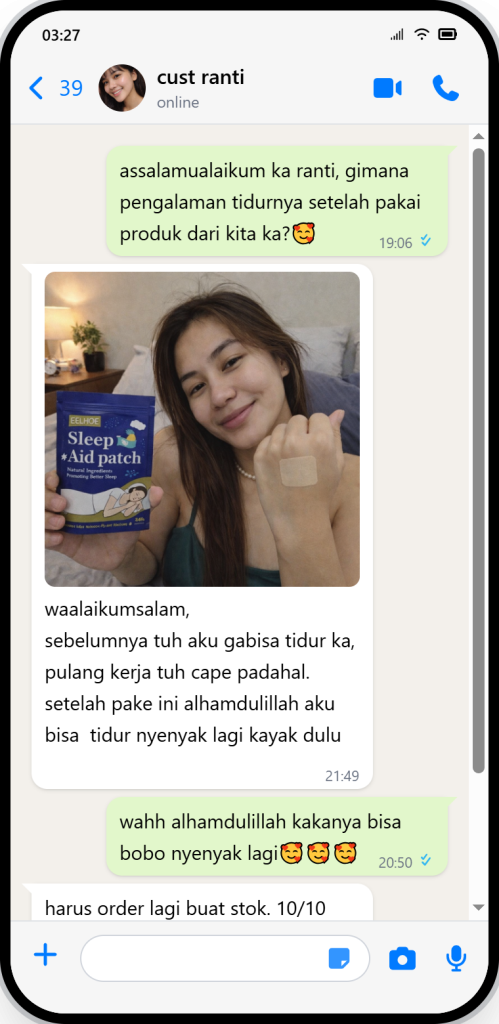
Task: Open the camera to send a photo
Action: (x=402, y=959)
